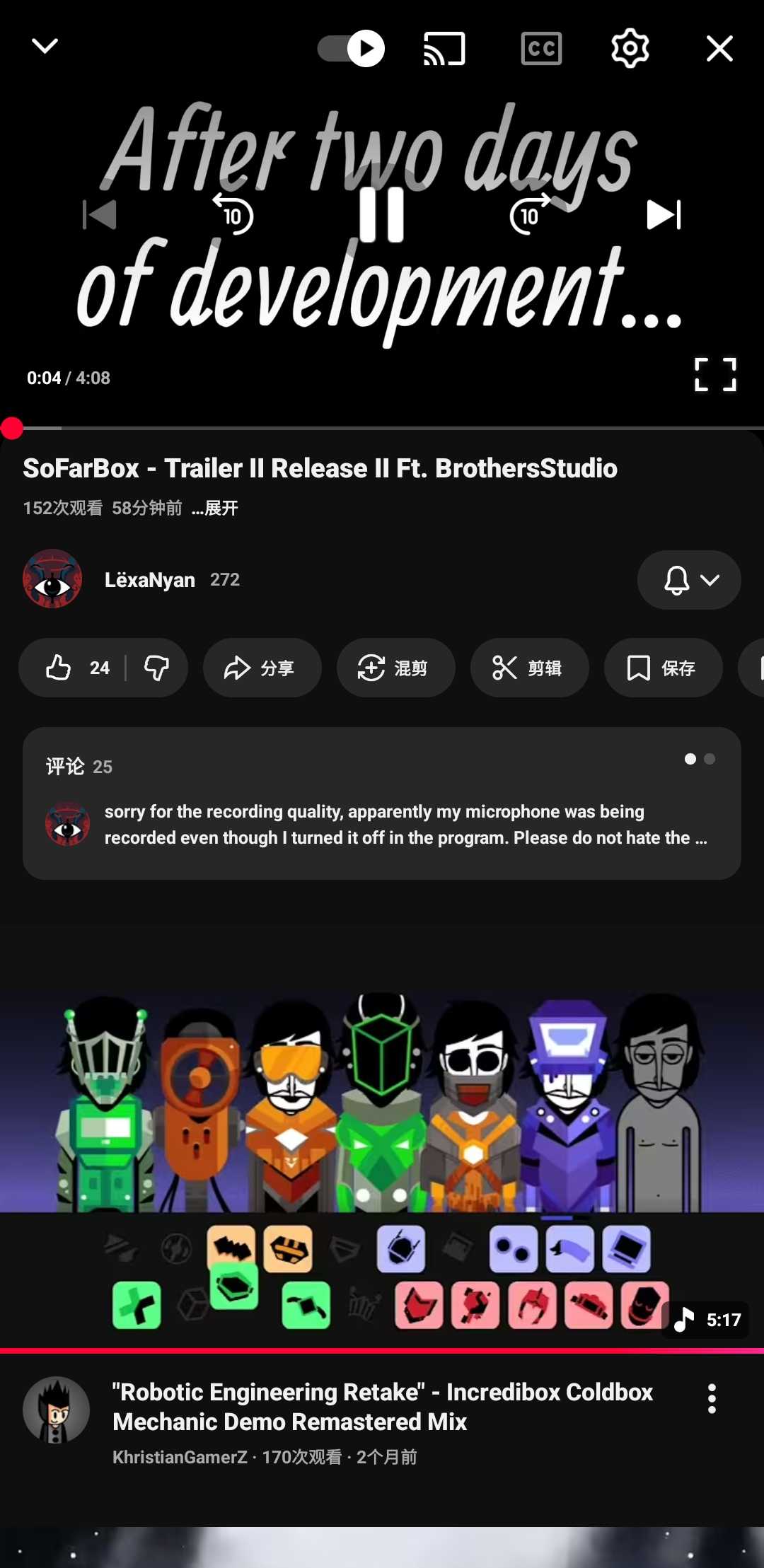
Task: Pause the video
Action: (381, 215)
